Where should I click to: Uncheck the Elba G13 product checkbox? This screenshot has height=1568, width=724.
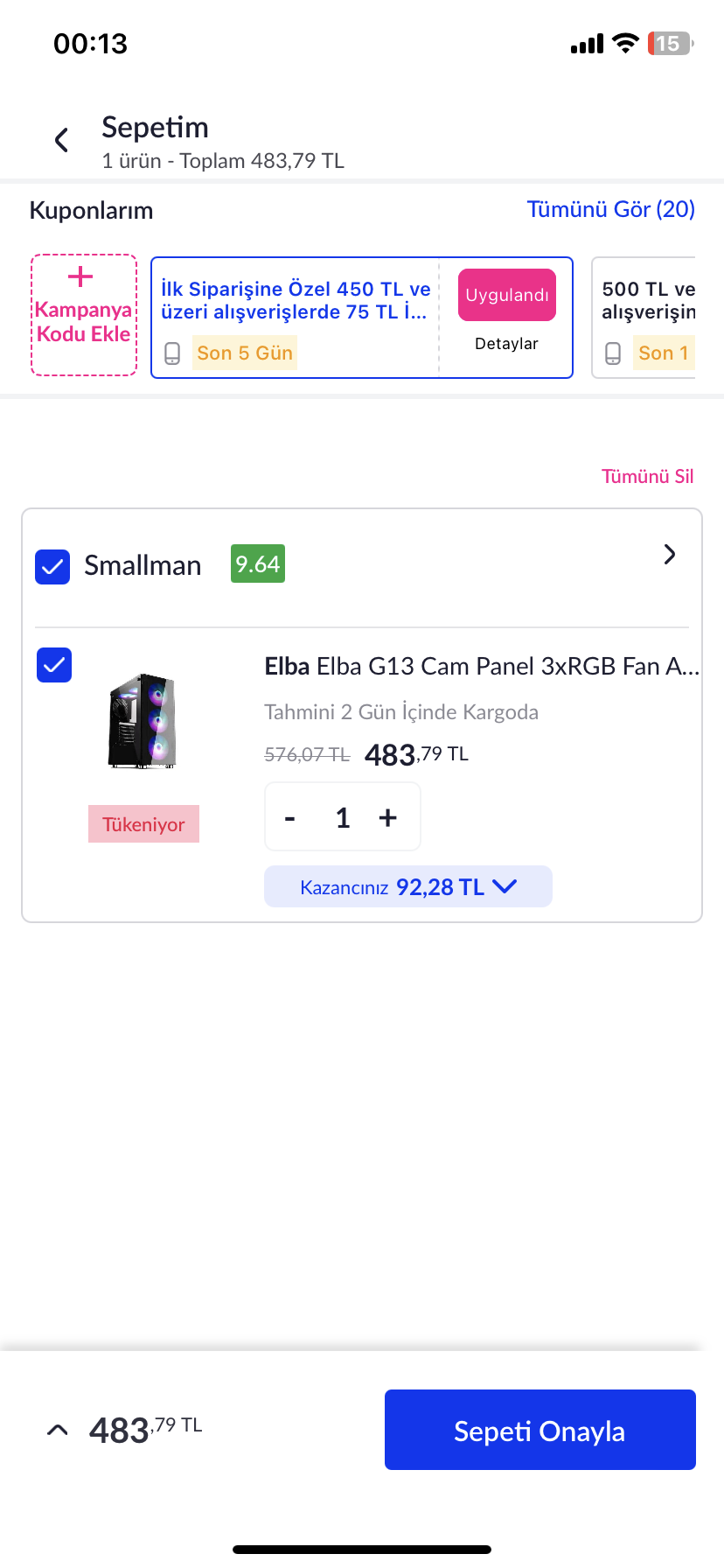tap(54, 666)
